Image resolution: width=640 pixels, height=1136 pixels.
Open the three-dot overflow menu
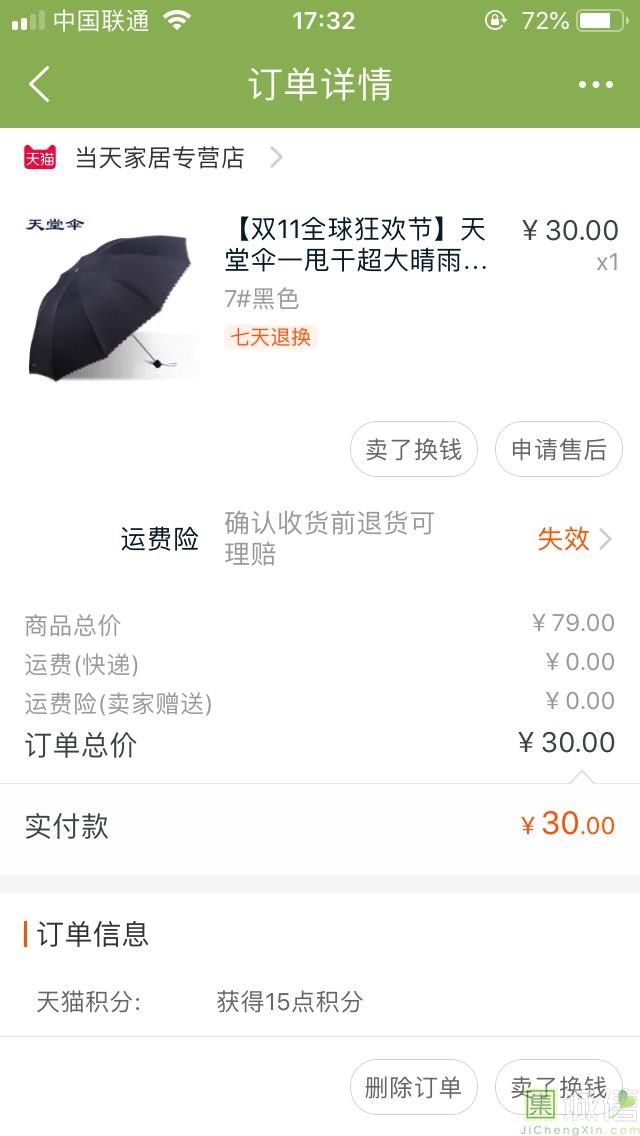pos(595,85)
